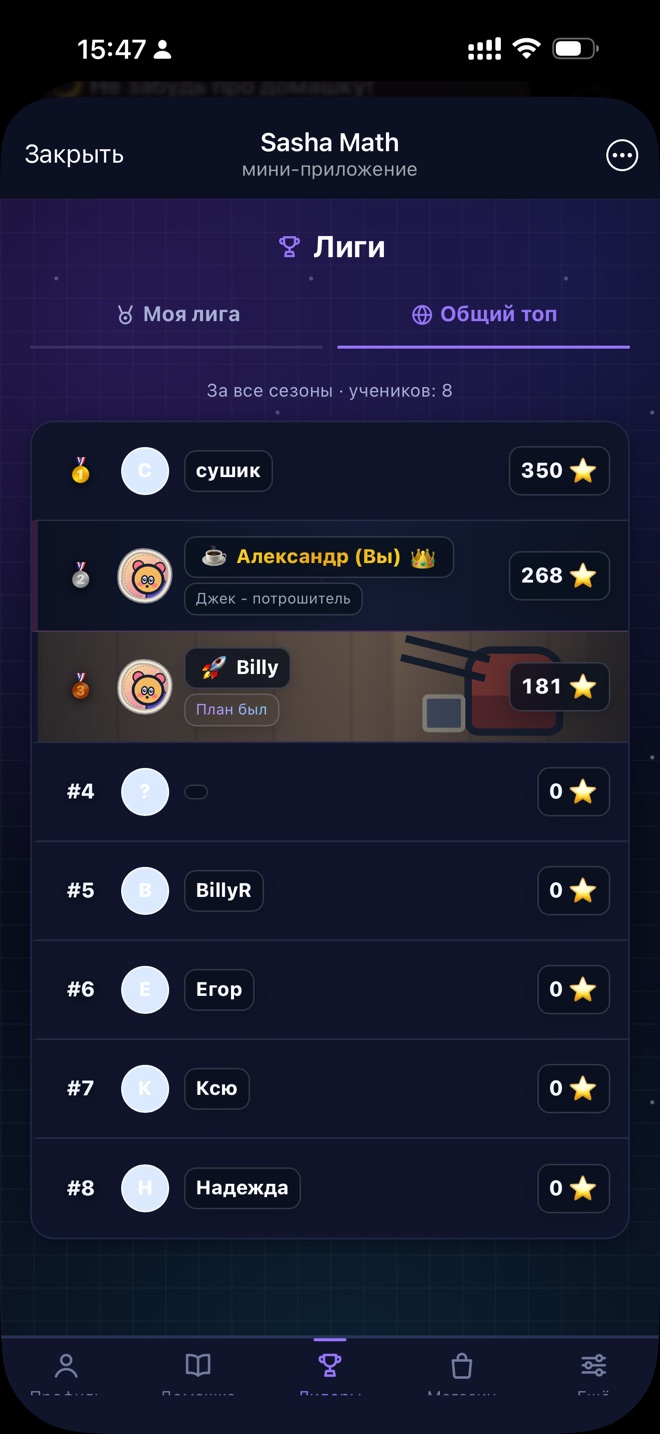The width and height of the screenshot is (660, 1434).
Task: Tap Надежда's row at rank eight
Action: pyautogui.click(x=330, y=1188)
